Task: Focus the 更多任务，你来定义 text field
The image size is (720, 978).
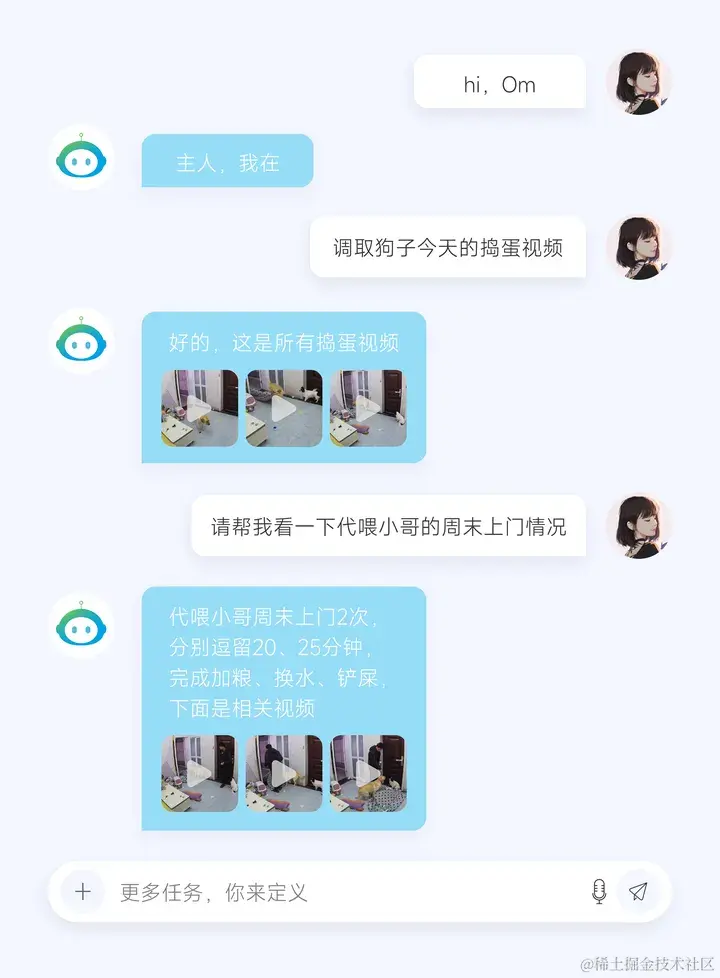Action: coord(340,892)
